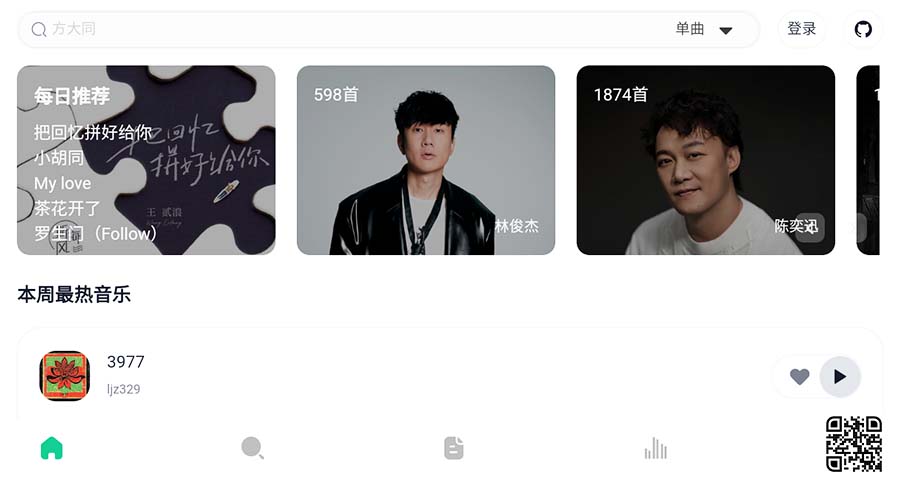Play the song 3977
Screen dimensions: 900x485
point(840,377)
